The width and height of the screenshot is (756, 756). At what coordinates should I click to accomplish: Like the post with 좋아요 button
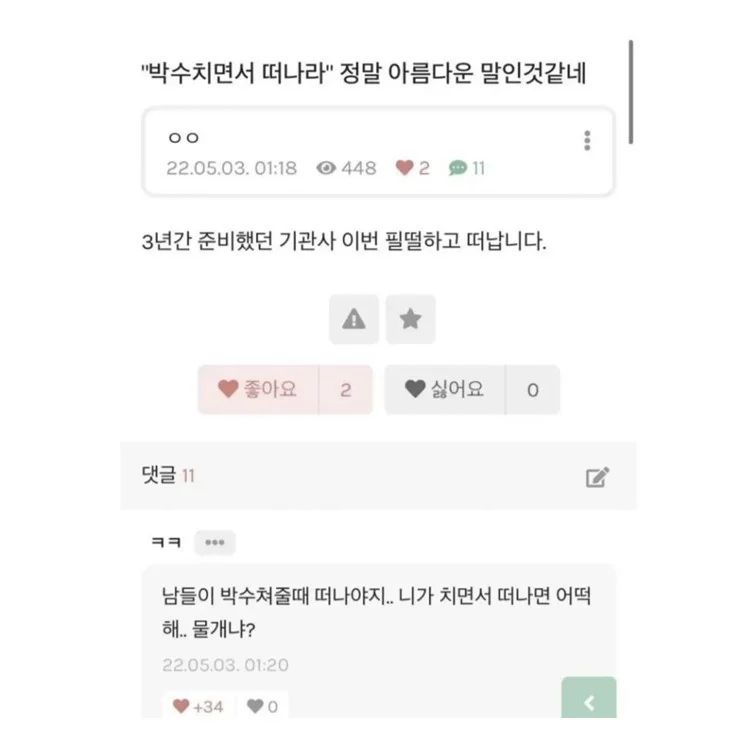click(259, 390)
